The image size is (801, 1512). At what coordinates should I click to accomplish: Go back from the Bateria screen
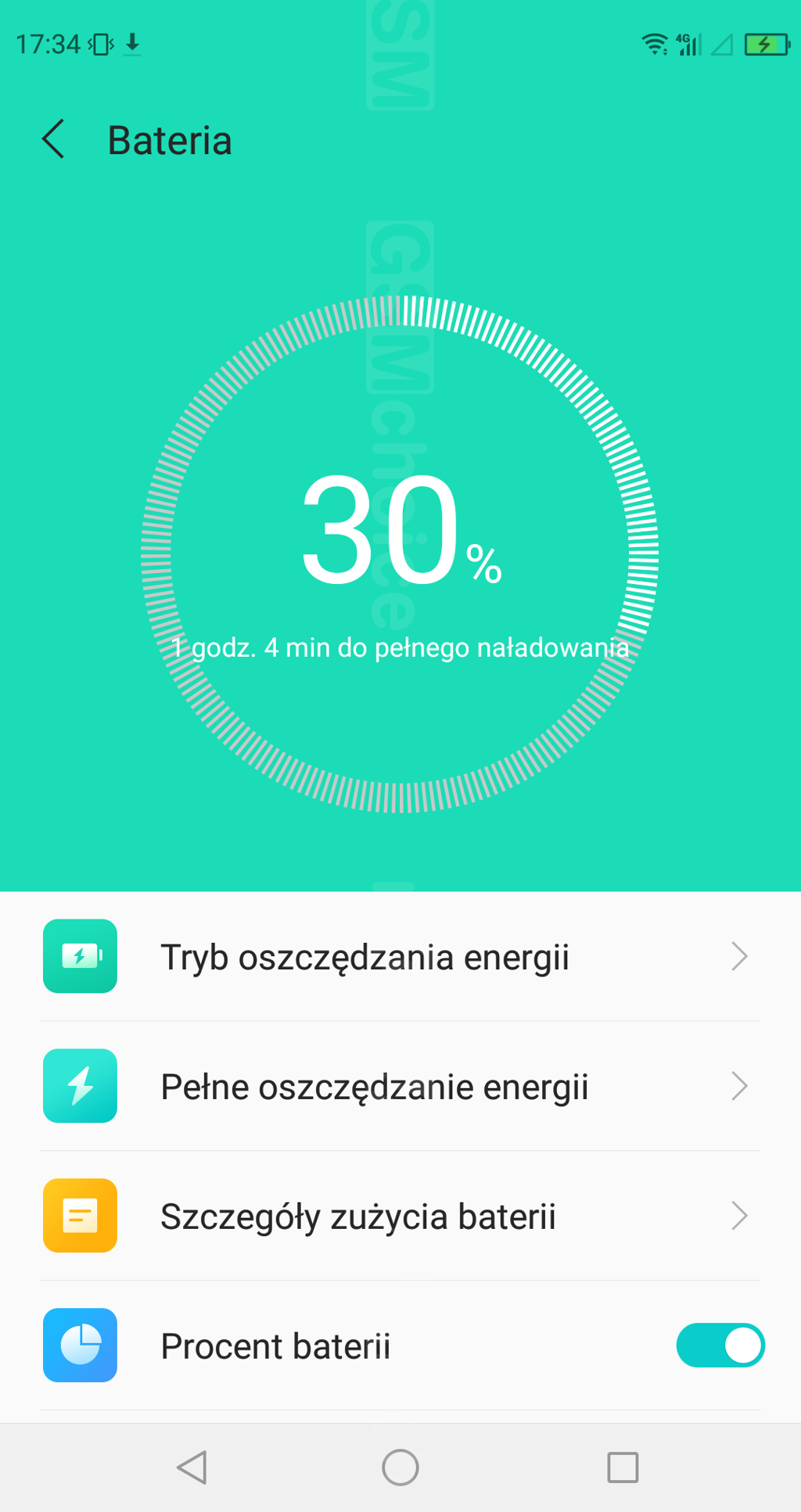pyautogui.click(x=53, y=140)
